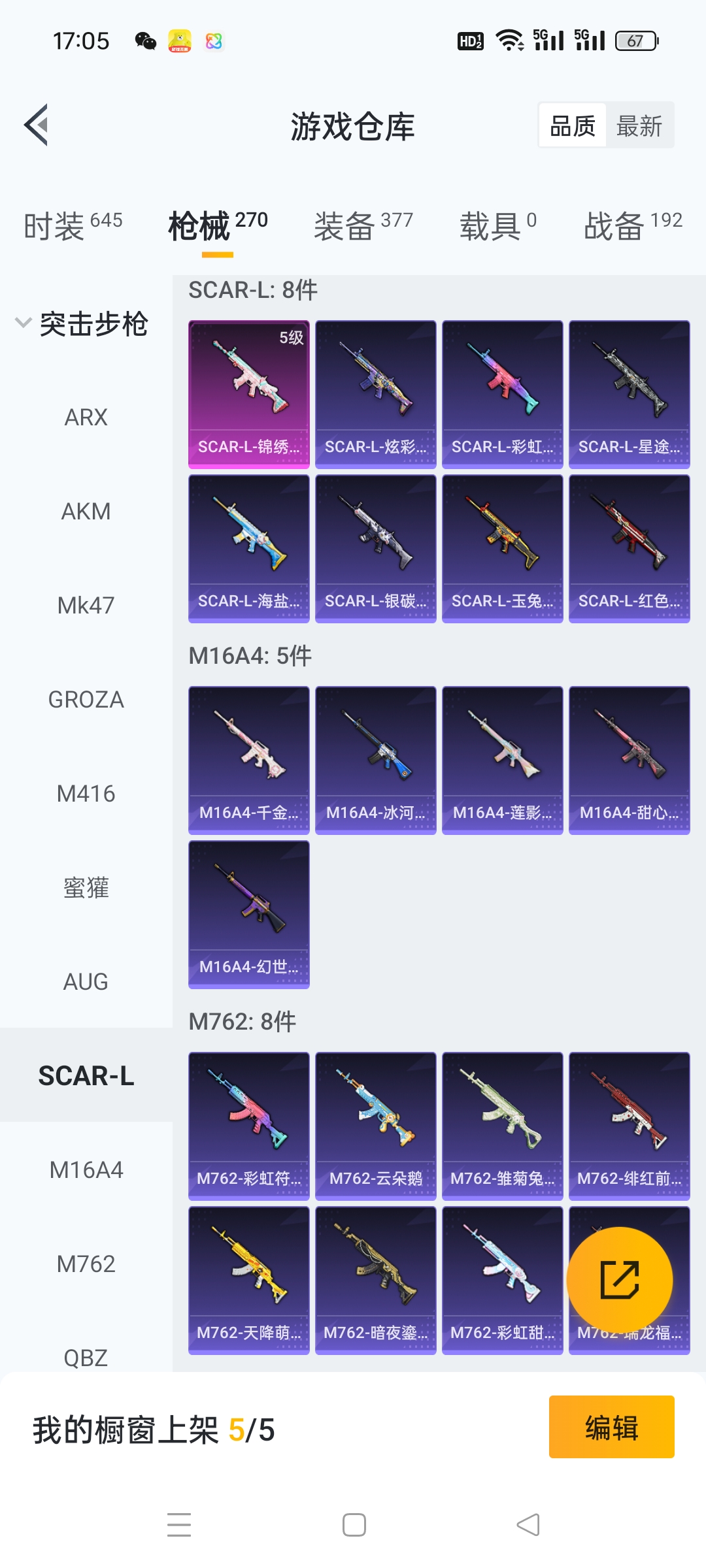Screen dimensions: 706x1568
Task: Go back using the top-left arrow
Action: (x=37, y=125)
